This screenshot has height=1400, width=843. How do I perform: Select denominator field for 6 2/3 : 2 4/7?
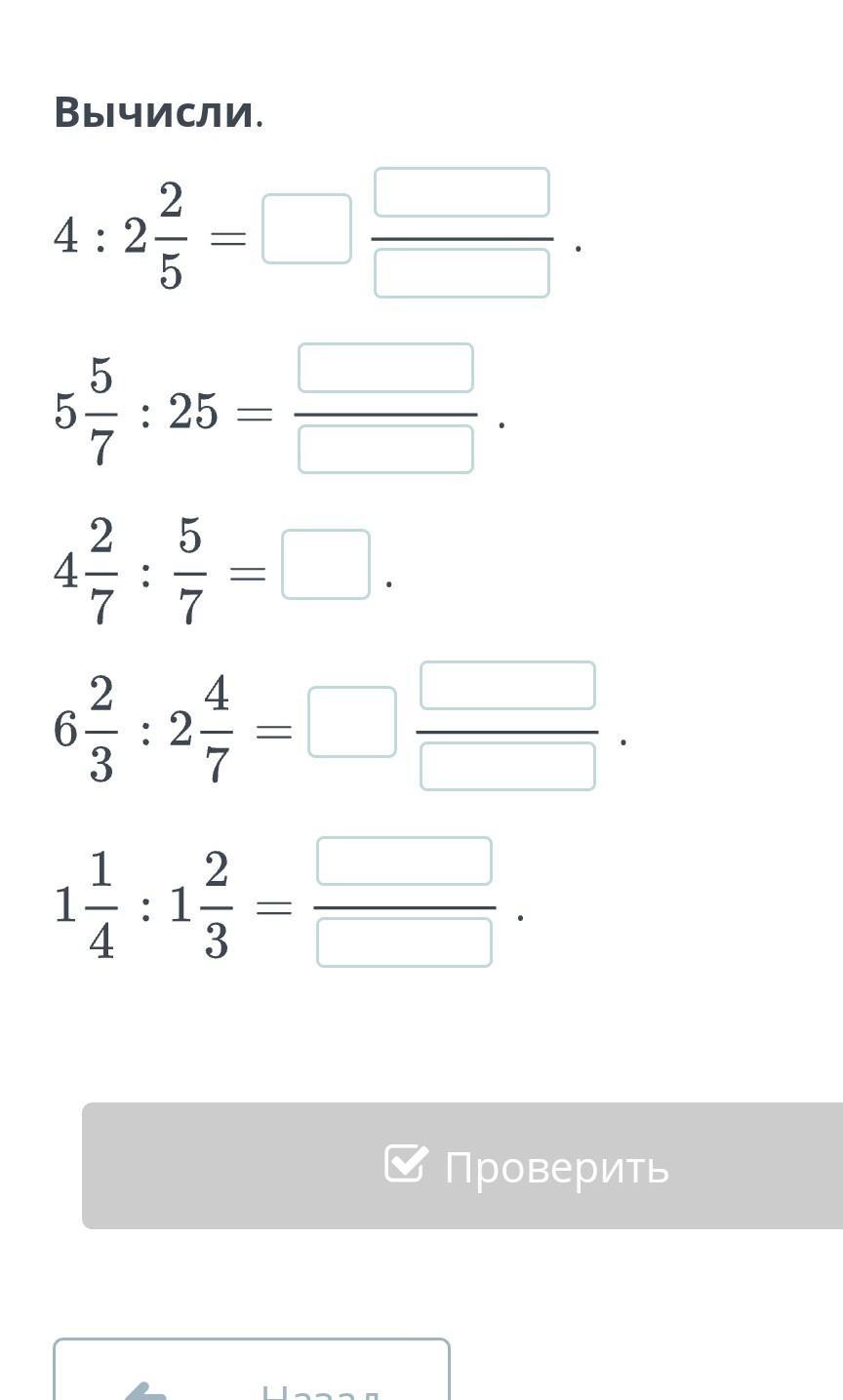(507, 766)
